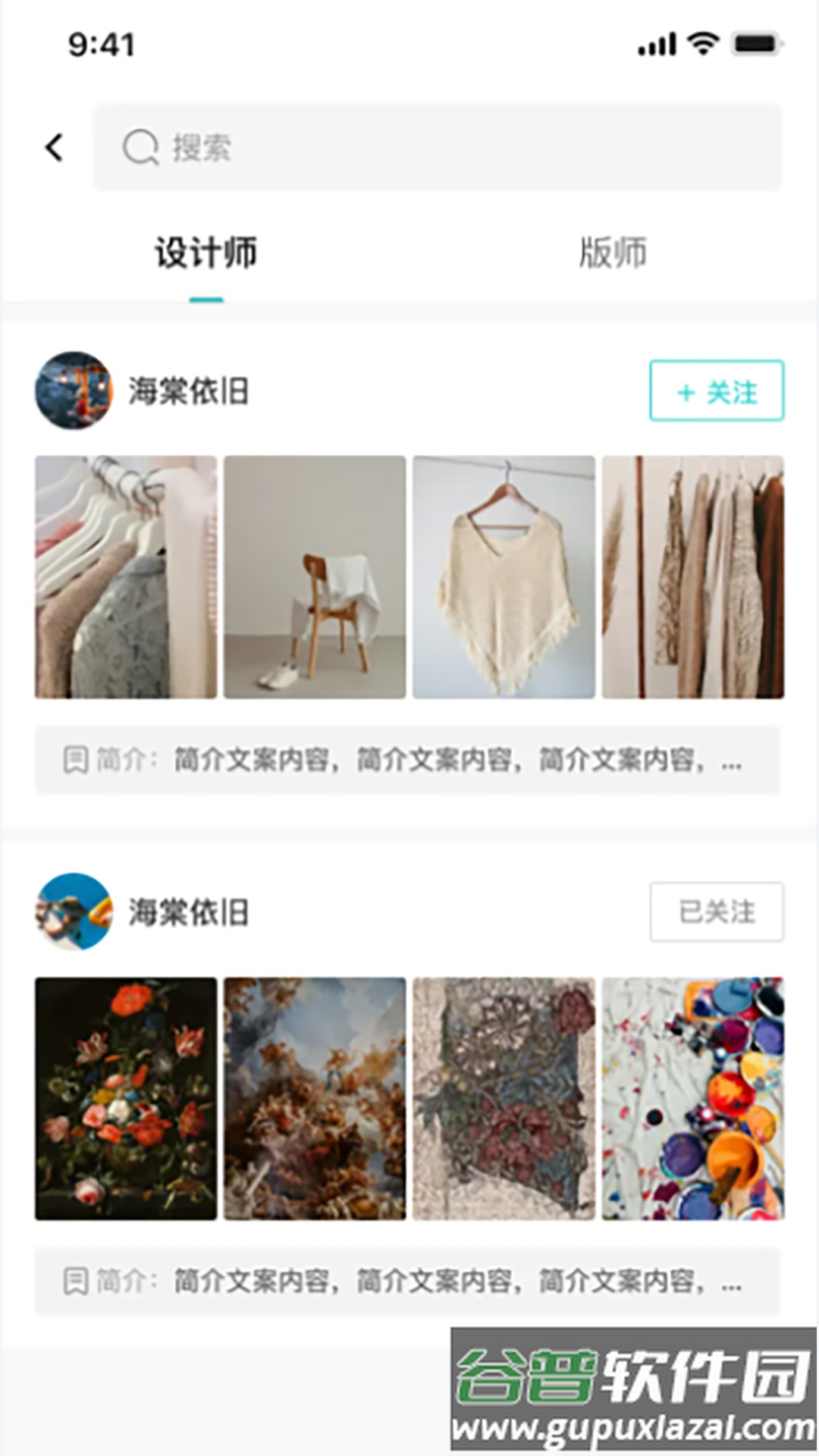The width and height of the screenshot is (819, 1456).
Task: Open the white sweater on hanger thumbnail
Action: (x=503, y=575)
